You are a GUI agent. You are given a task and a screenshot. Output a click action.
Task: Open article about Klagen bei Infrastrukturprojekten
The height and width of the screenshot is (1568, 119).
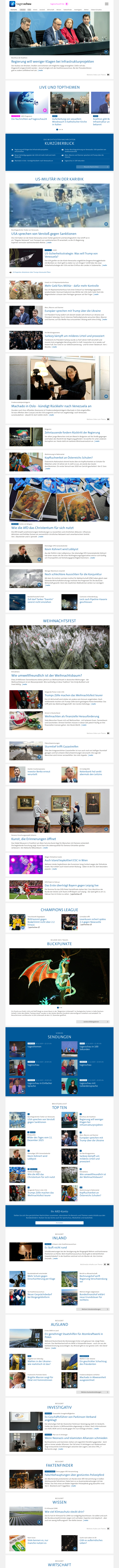[x=52, y=62]
